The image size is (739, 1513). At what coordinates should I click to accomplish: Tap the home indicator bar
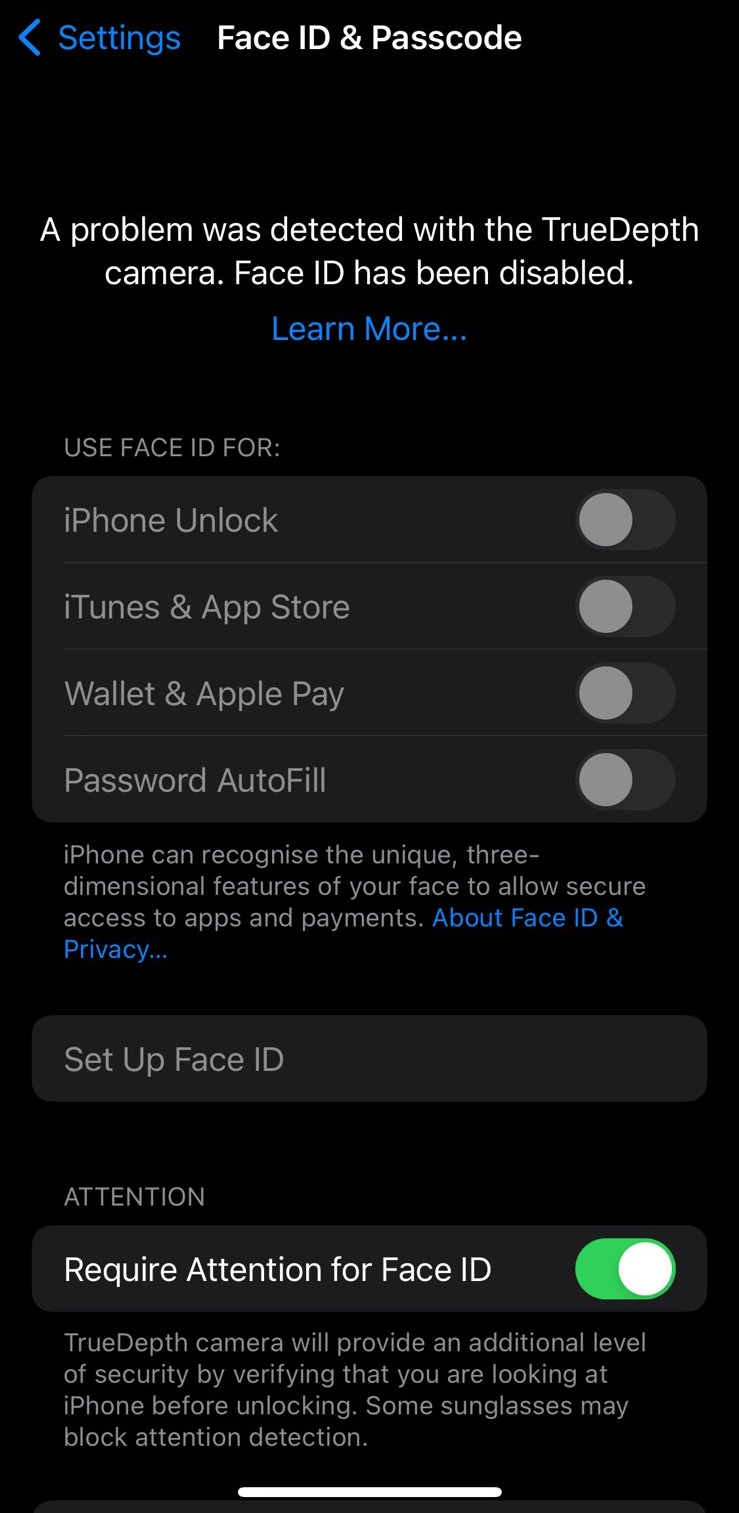pyautogui.click(x=369, y=1490)
